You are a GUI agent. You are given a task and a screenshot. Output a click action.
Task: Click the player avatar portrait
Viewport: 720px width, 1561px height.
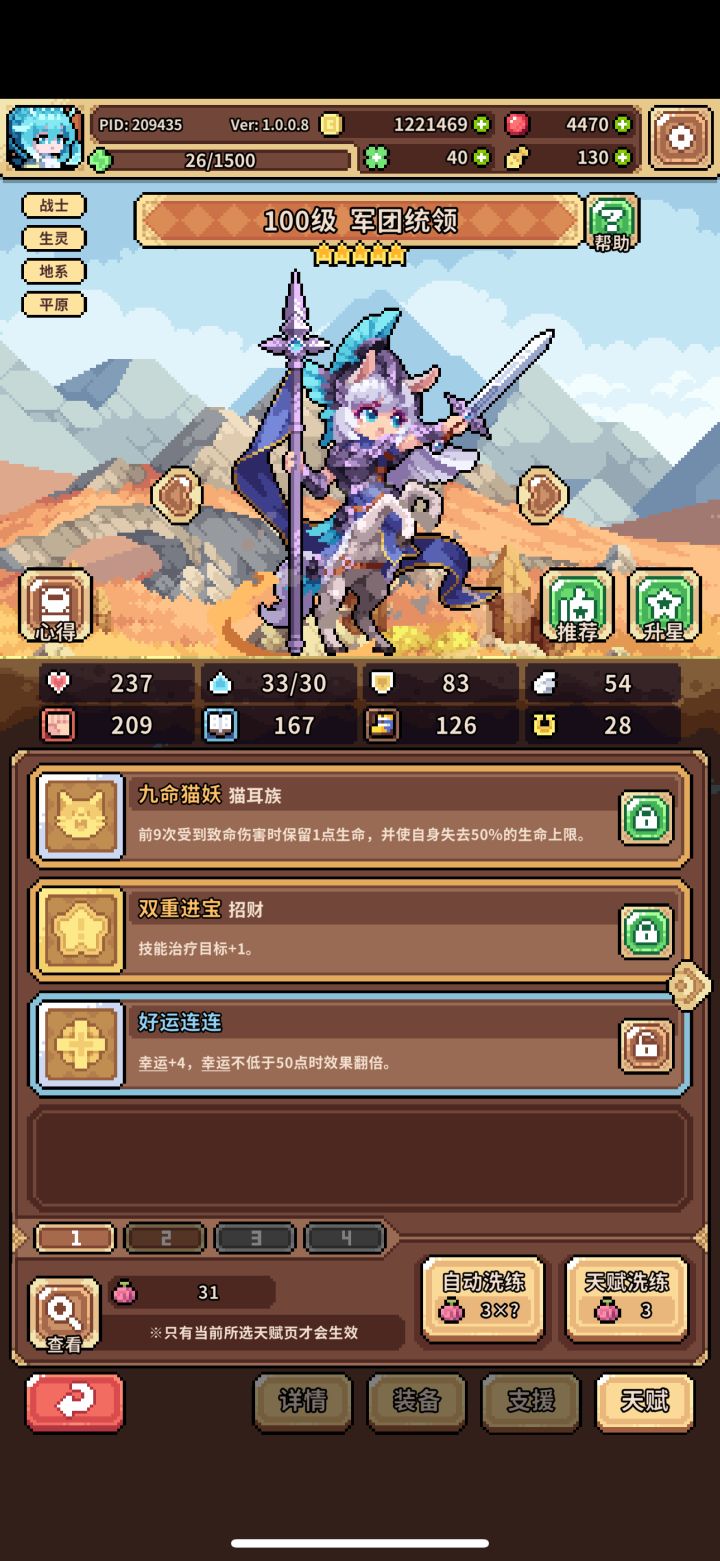[x=47, y=138]
